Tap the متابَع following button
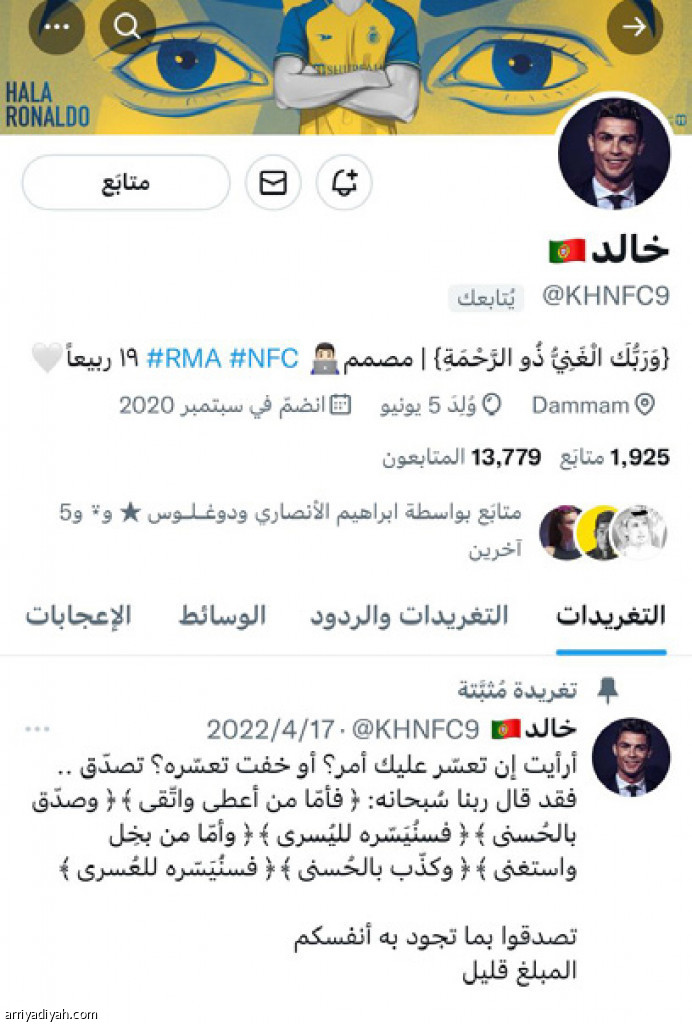 point(126,183)
